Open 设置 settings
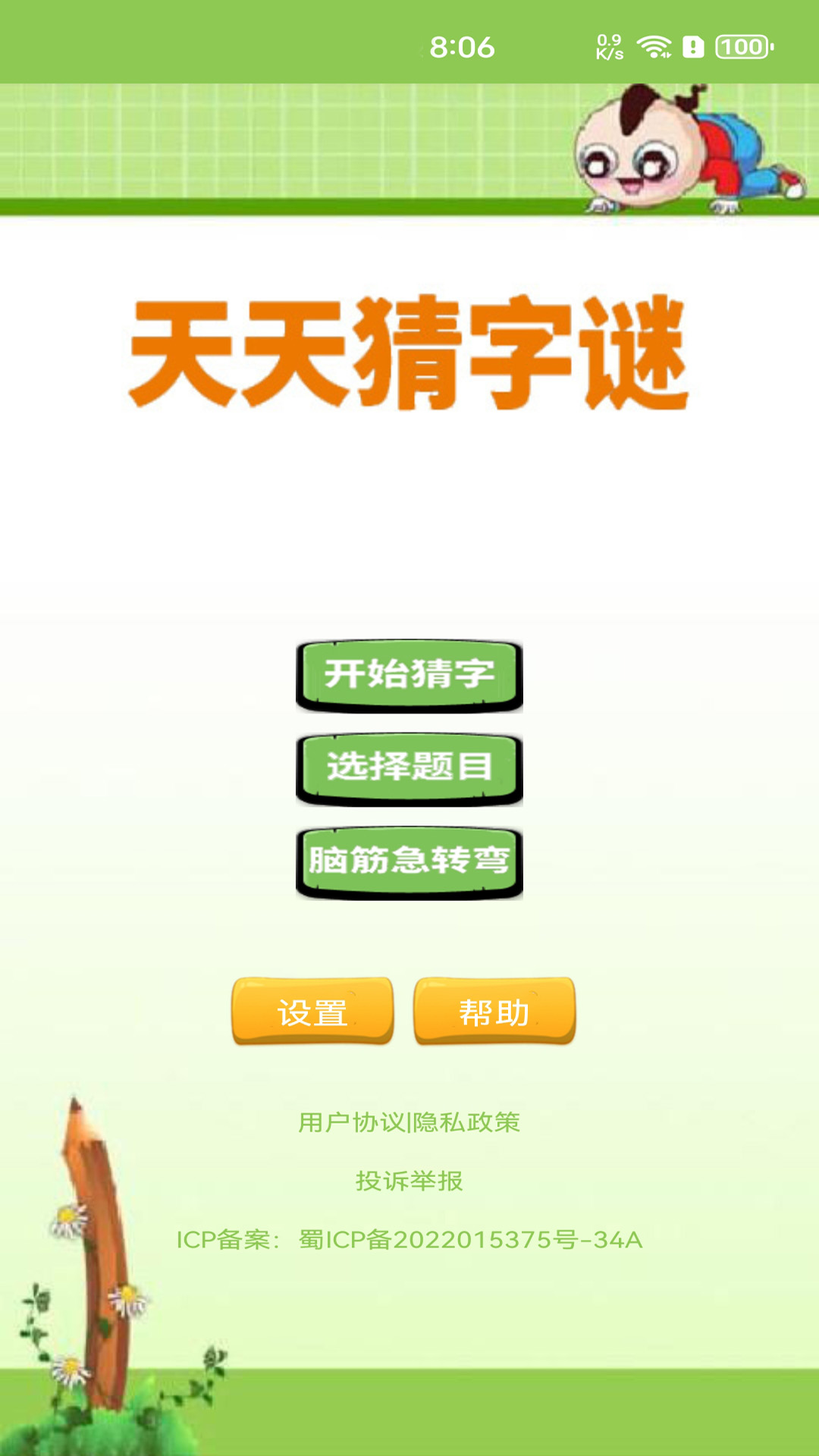Viewport: 819px width, 1456px height. point(312,1012)
